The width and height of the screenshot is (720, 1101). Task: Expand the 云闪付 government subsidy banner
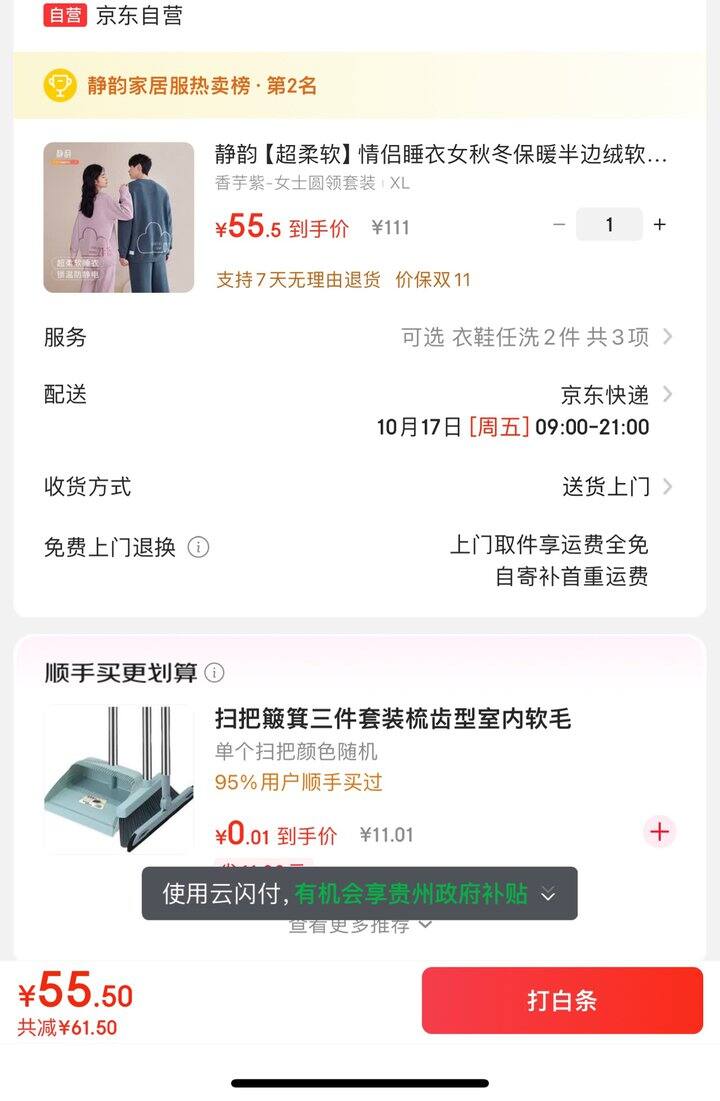click(x=547, y=894)
